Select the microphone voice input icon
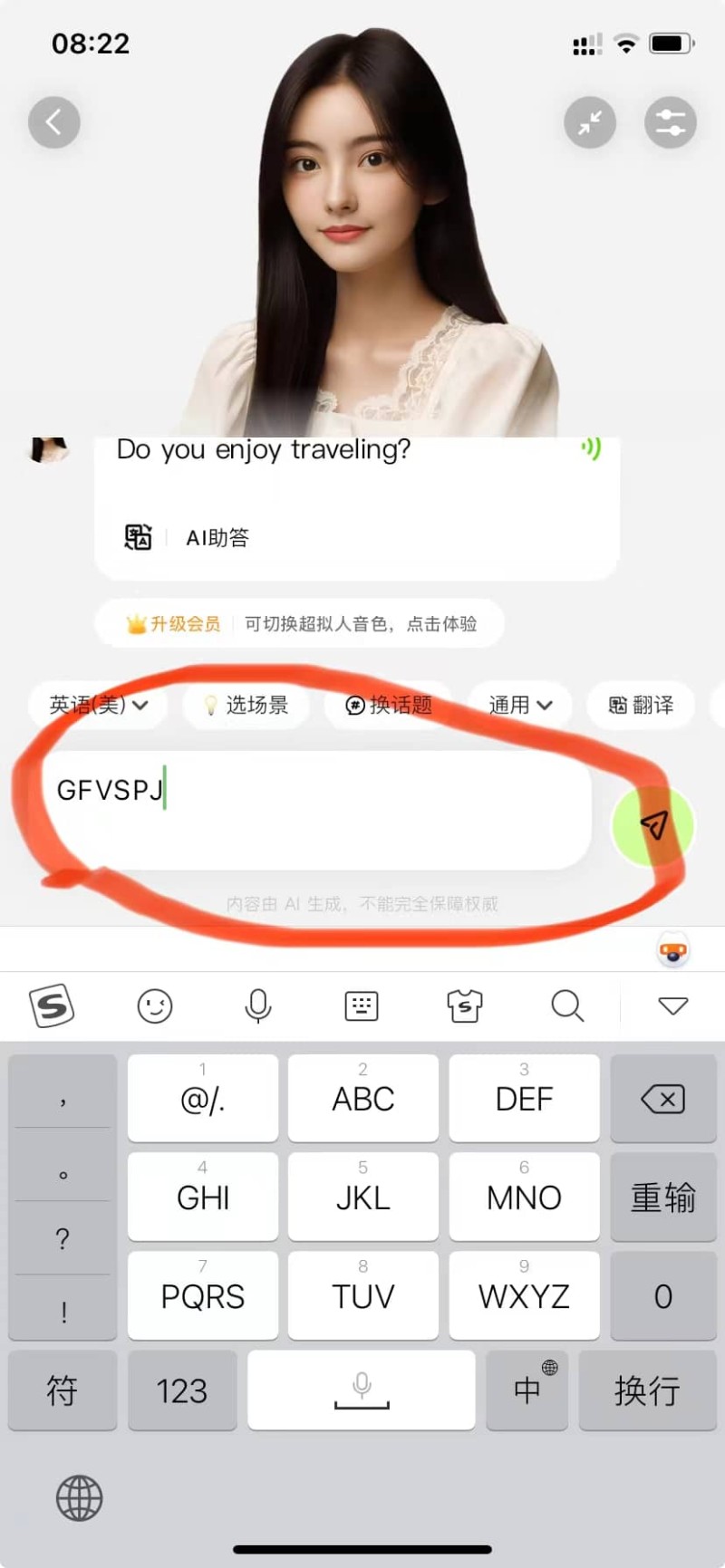The image size is (725, 1568). (x=257, y=1005)
